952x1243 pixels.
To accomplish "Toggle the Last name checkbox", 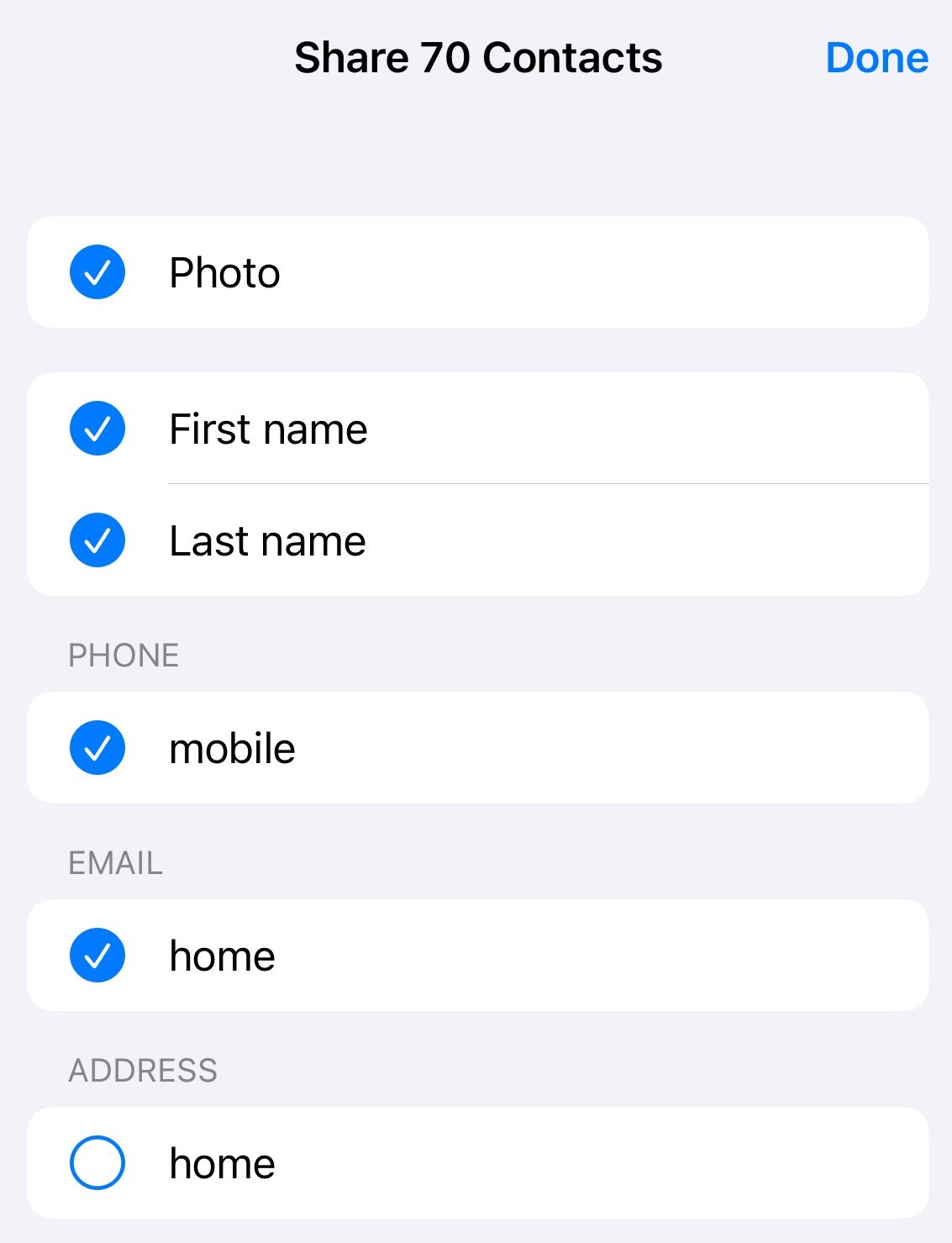I will coord(97,540).
